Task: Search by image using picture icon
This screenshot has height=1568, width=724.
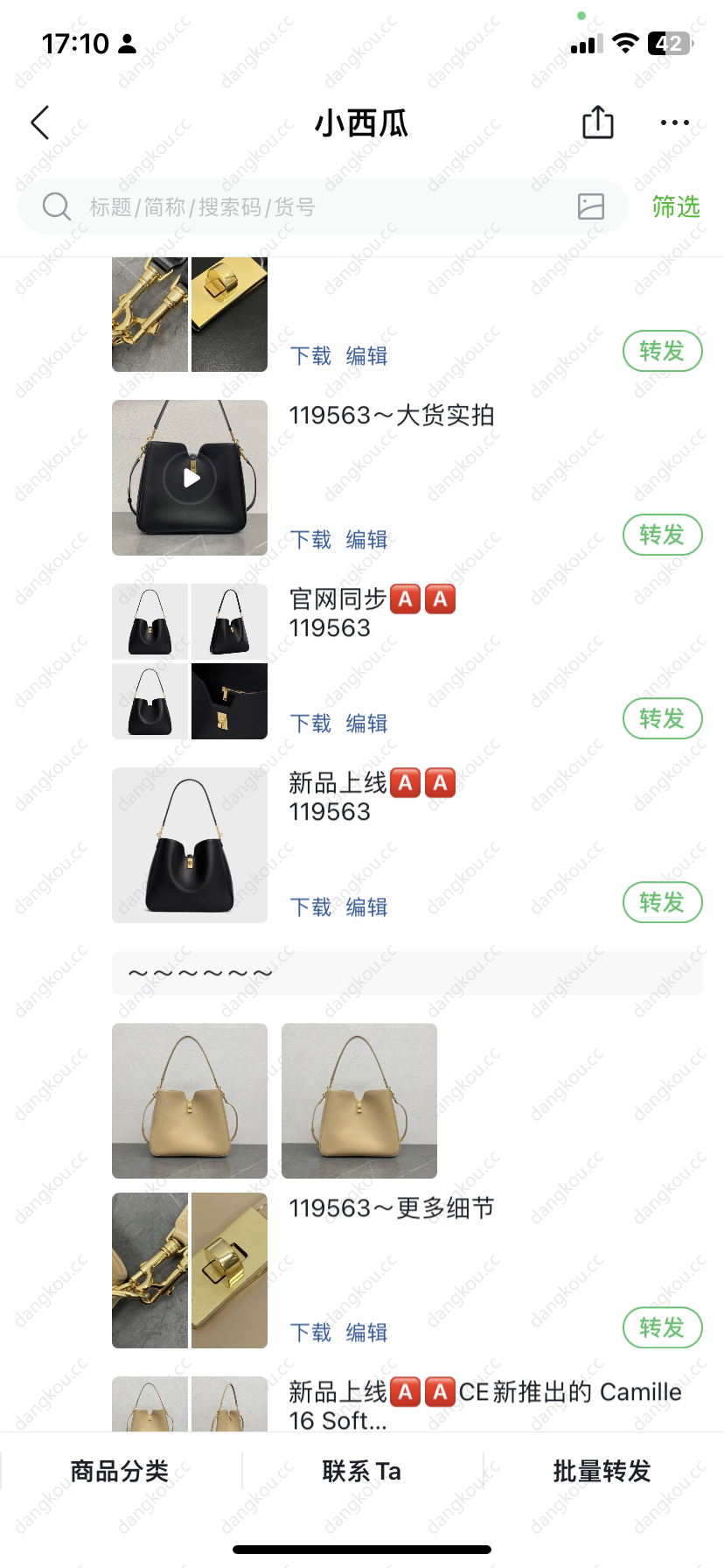Action: [x=591, y=206]
